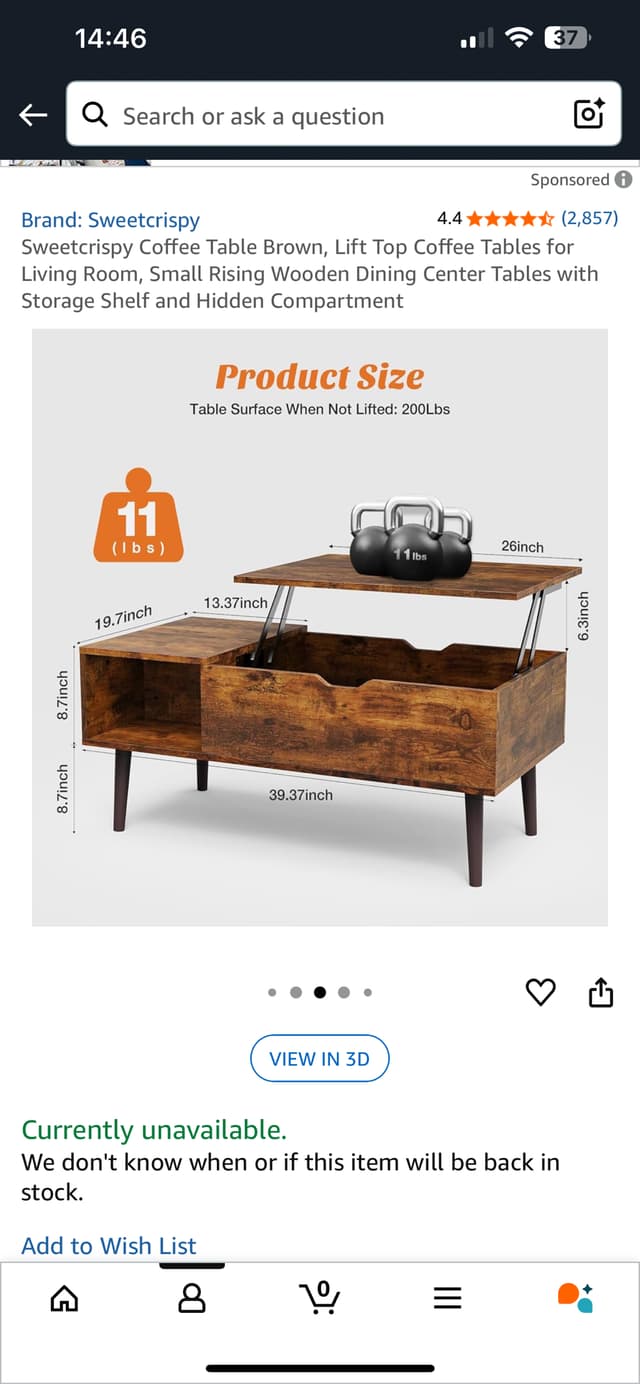Open the product size image full screen

pos(320,627)
